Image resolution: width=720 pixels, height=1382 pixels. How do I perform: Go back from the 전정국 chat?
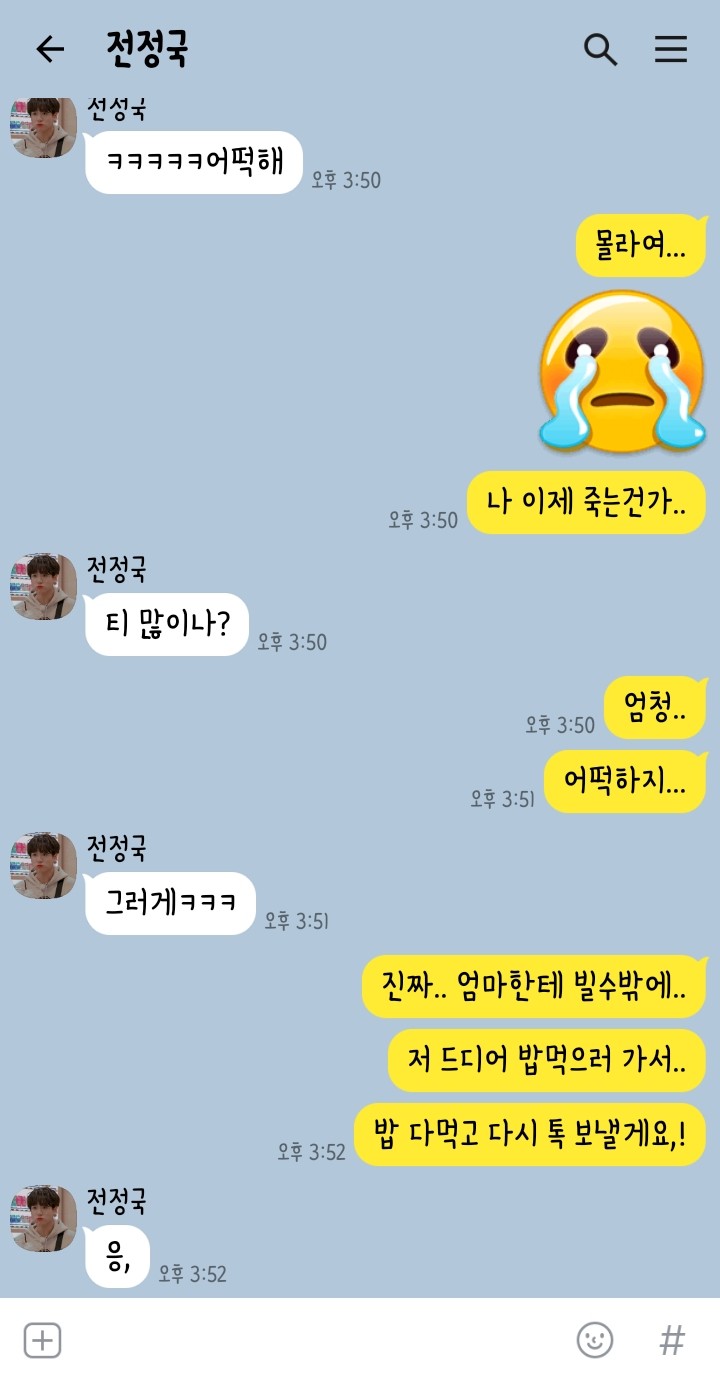49,49
